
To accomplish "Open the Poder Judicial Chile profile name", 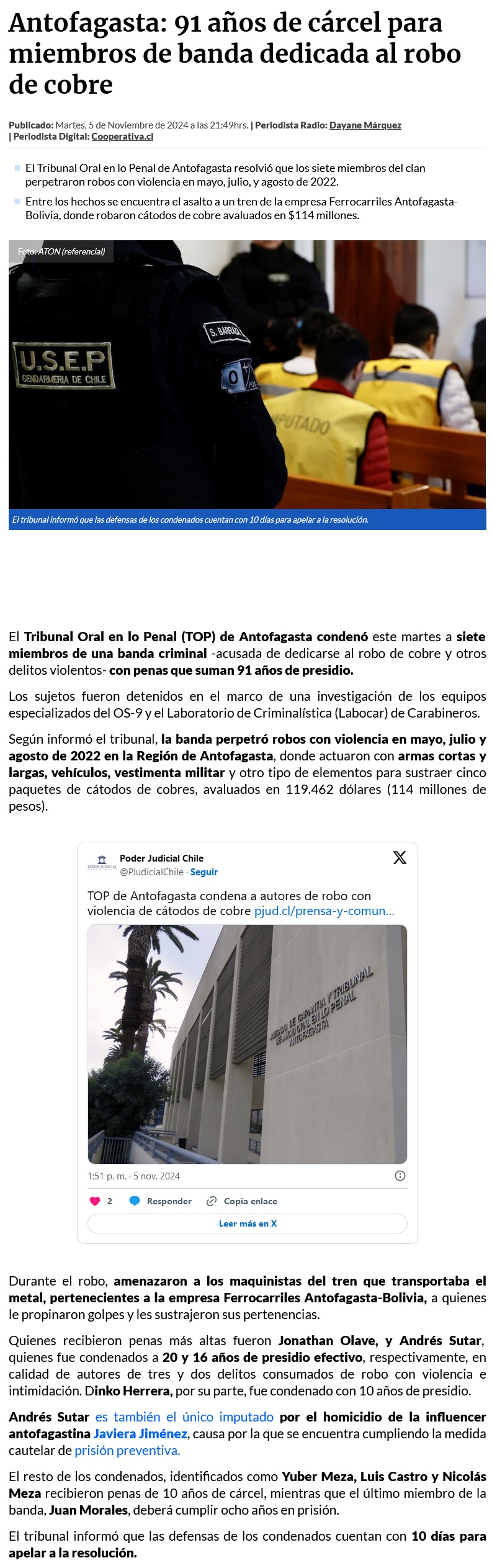I will (161, 858).
